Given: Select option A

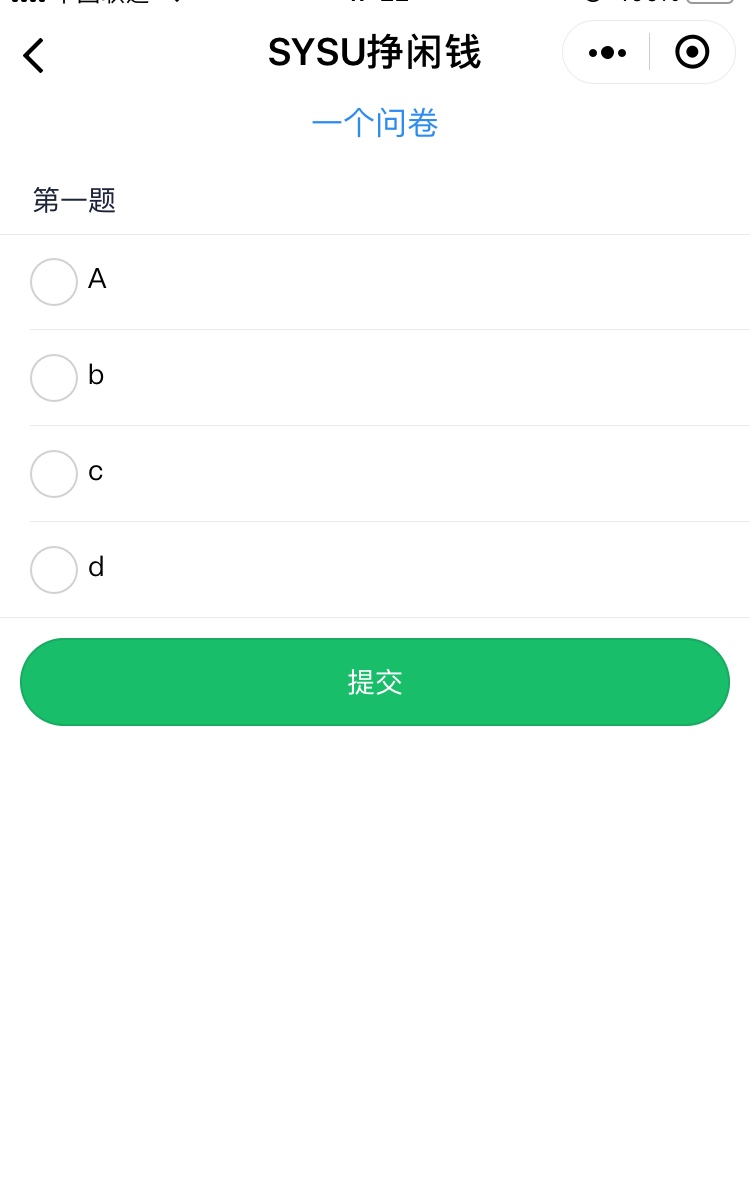Looking at the screenshot, I should (54, 282).
